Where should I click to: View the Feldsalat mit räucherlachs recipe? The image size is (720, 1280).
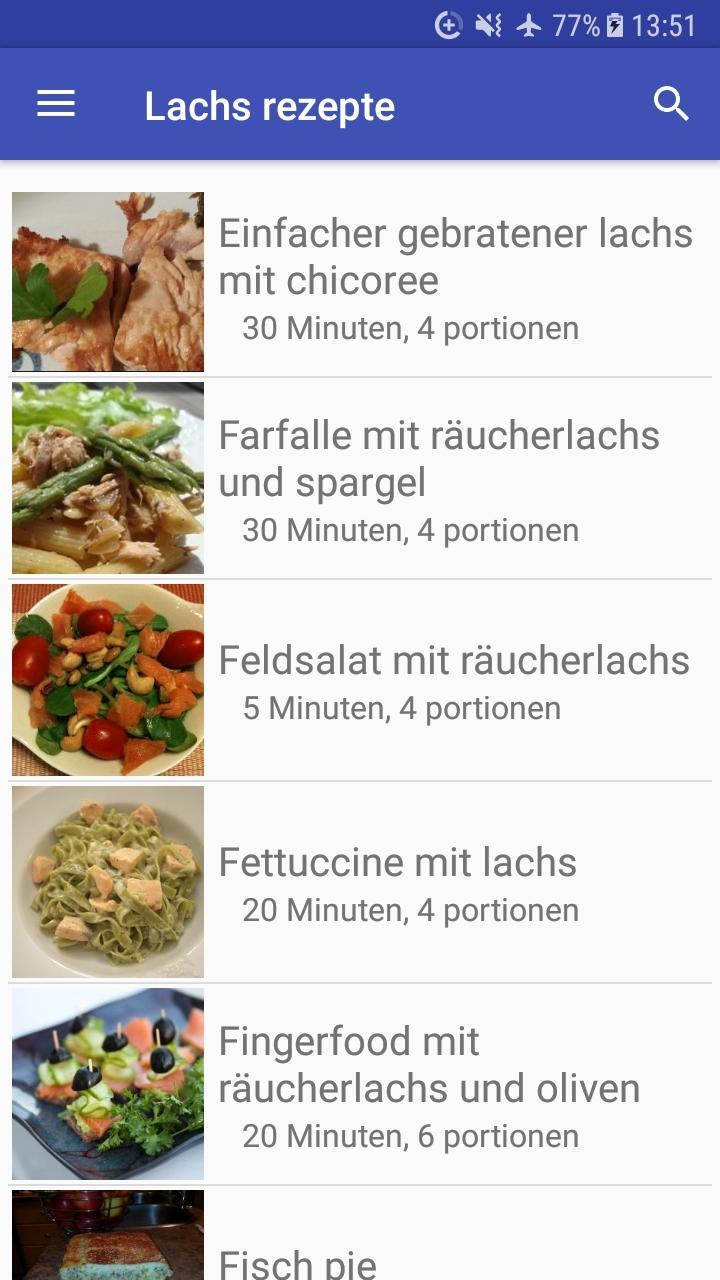tap(360, 680)
